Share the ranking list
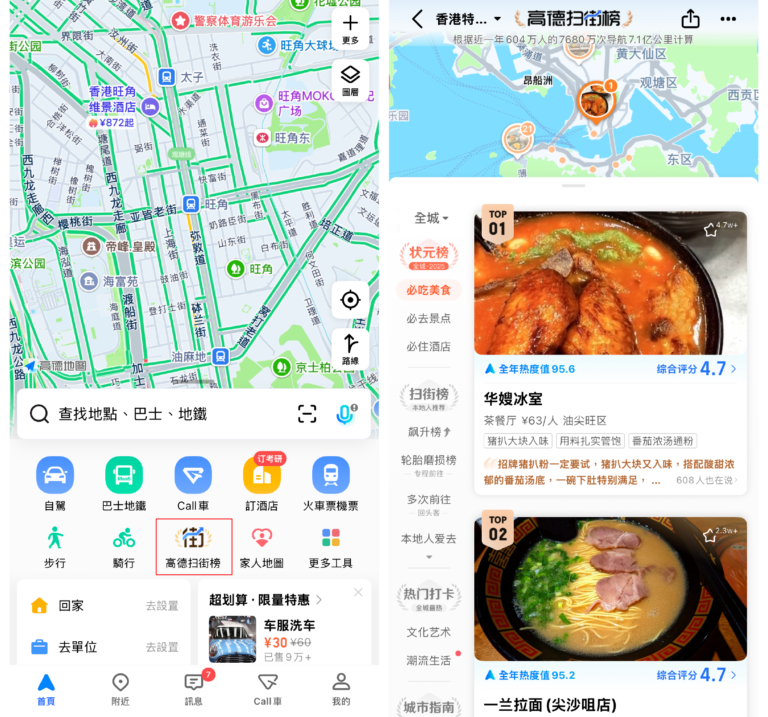Screen dimensions: 768x717 pyautogui.click(x=691, y=19)
